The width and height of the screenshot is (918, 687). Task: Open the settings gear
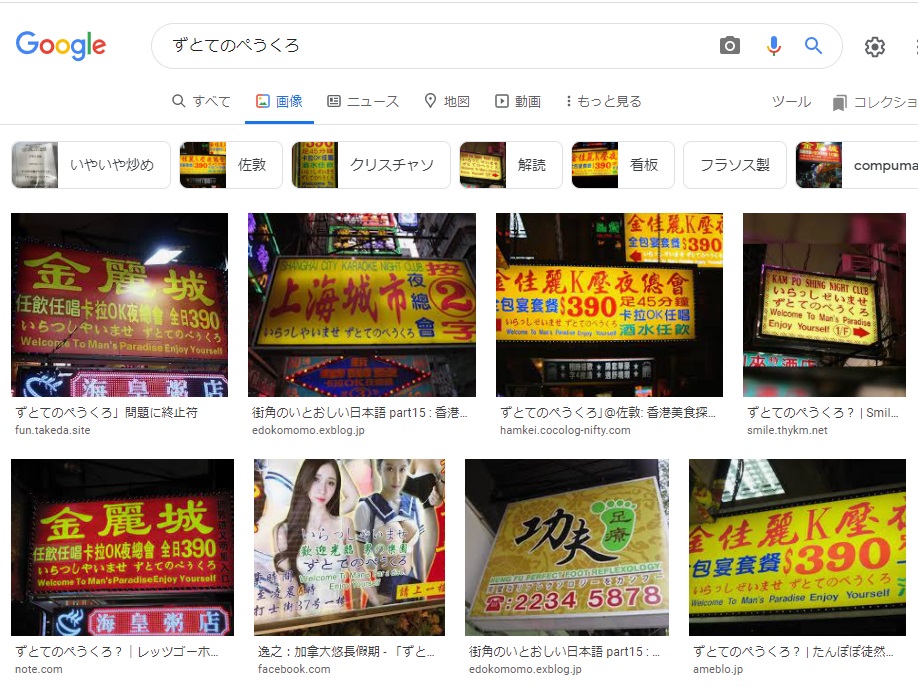875,47
